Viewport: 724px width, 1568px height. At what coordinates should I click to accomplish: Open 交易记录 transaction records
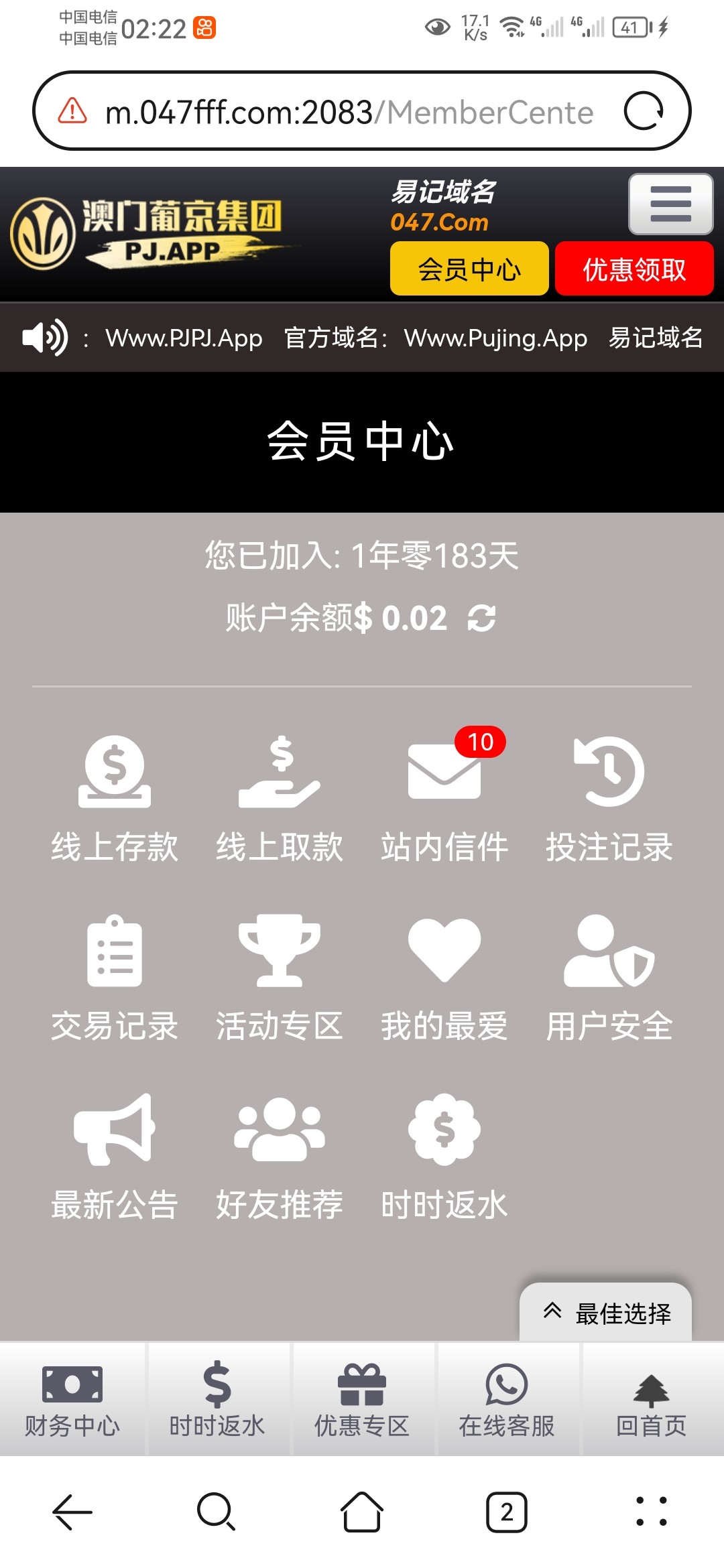pyautogui.click(x=115, y=978)
